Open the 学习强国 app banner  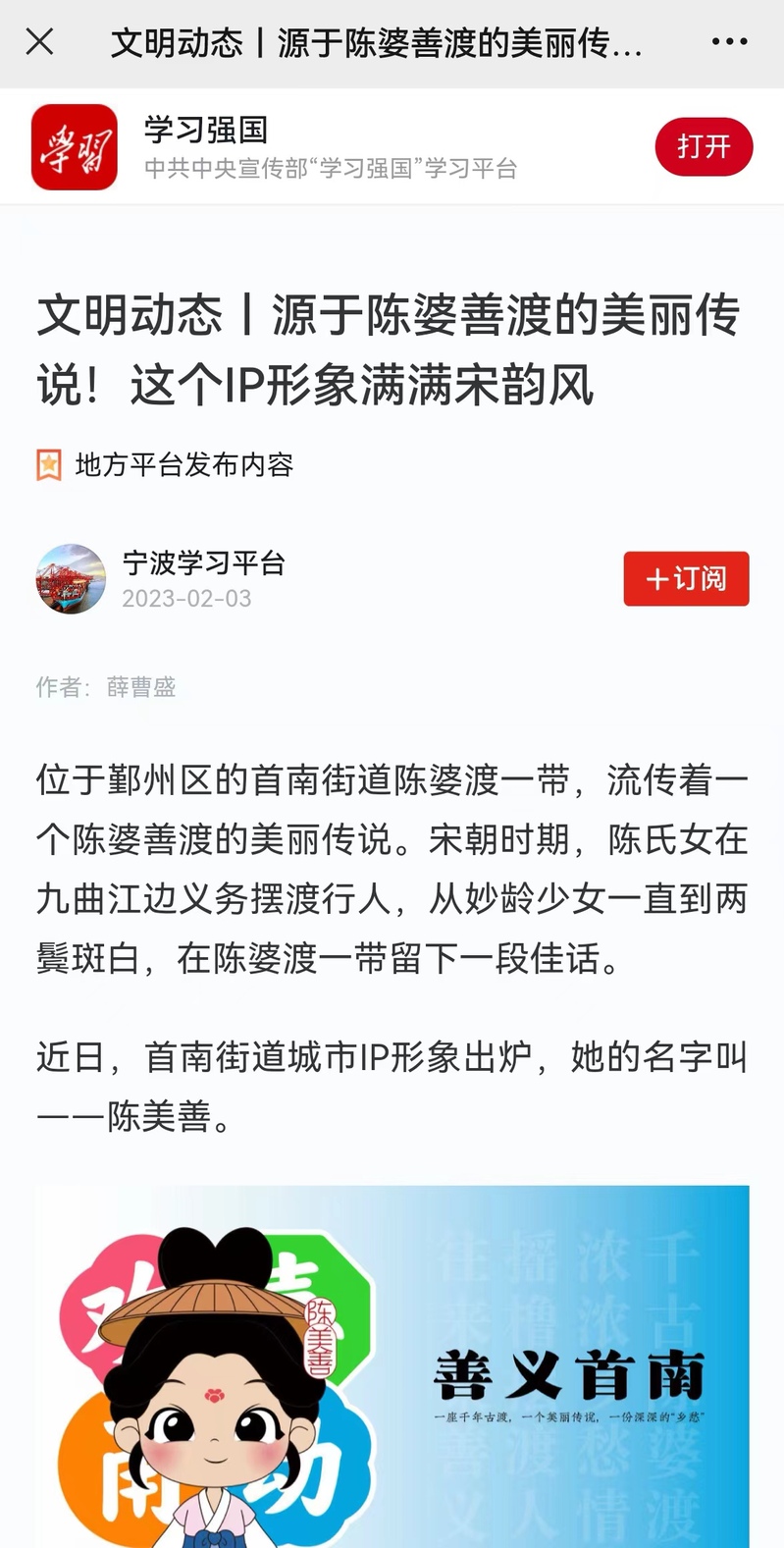click(294, 147)
